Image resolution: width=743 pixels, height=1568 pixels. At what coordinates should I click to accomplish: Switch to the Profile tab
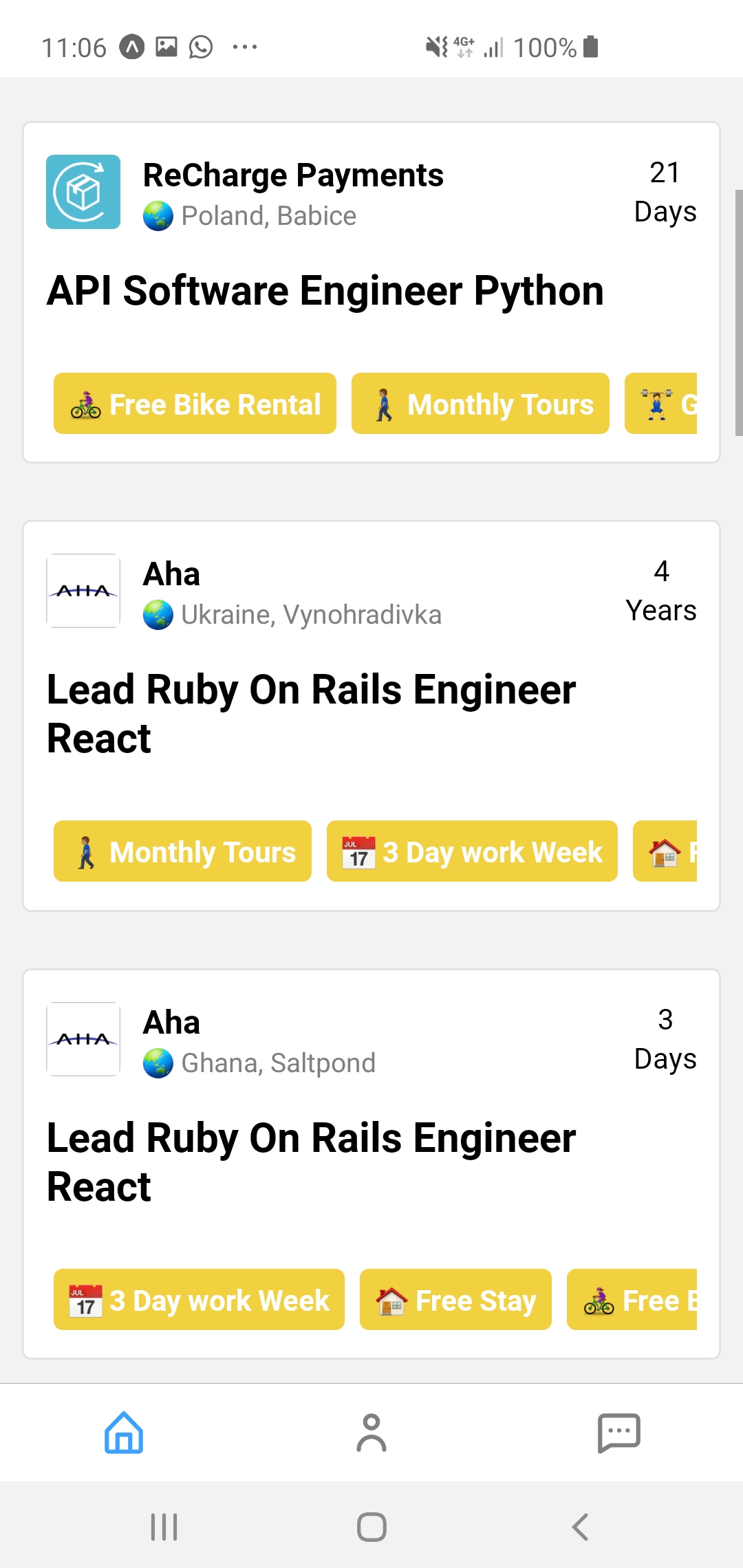(371, 1433)
